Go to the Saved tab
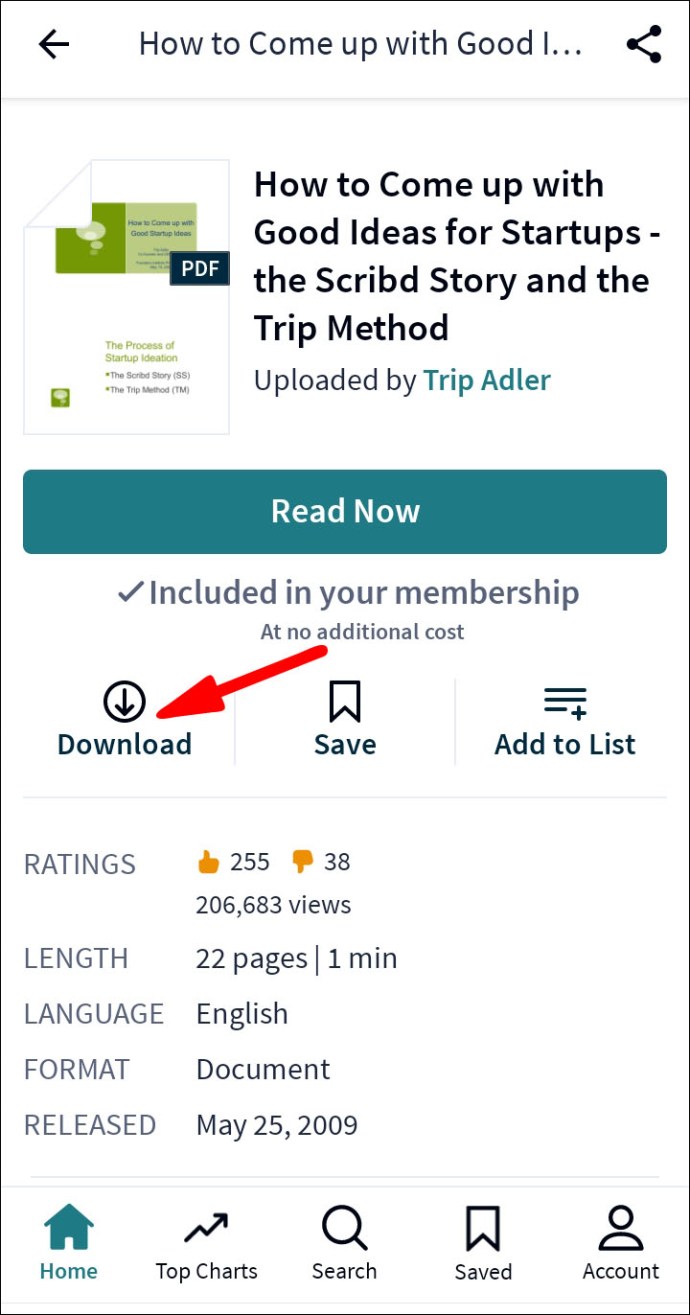Viewport: 690px width, 1315px height. [x=483, y=1243]
